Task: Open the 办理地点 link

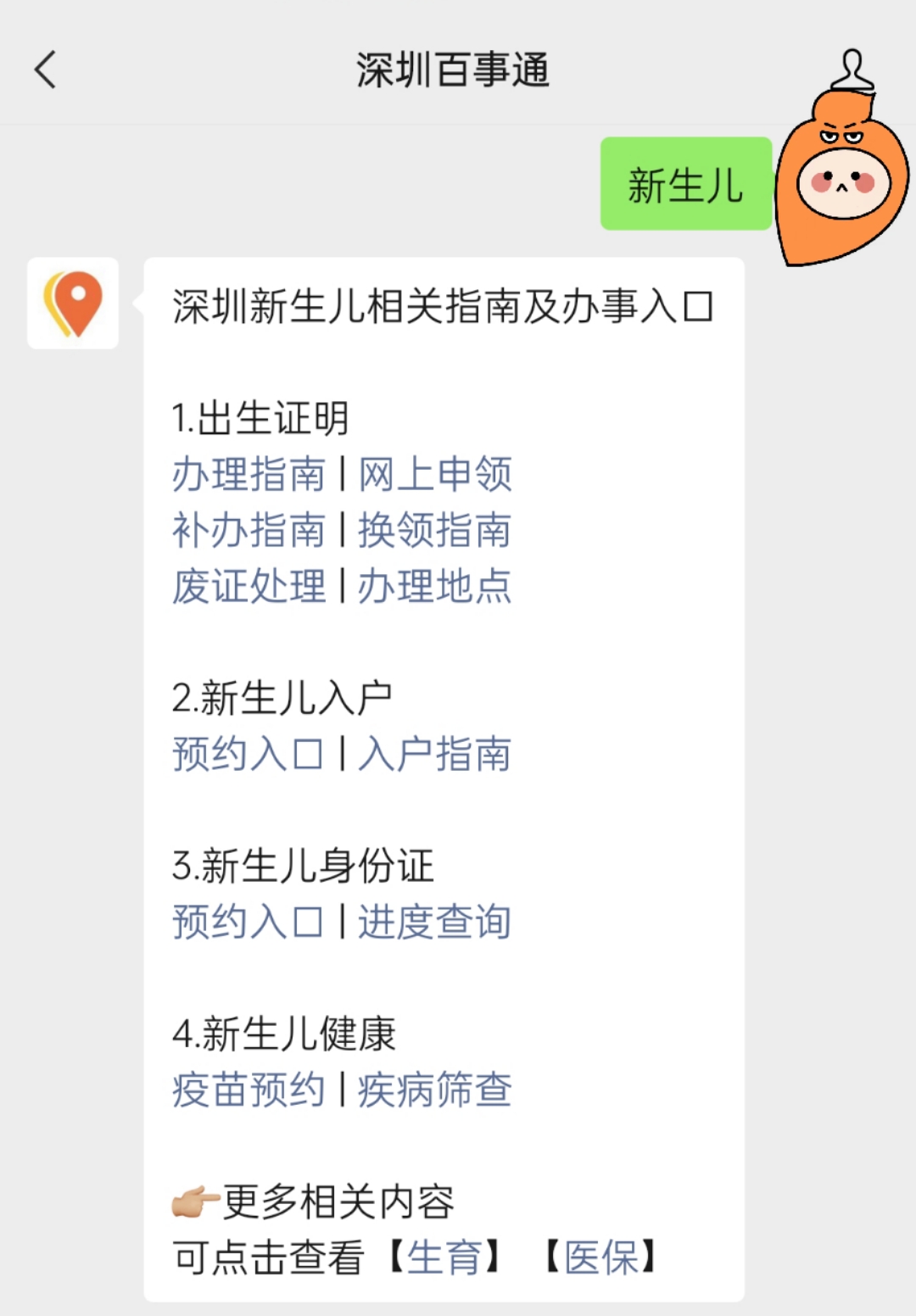Action: [434, 586]
